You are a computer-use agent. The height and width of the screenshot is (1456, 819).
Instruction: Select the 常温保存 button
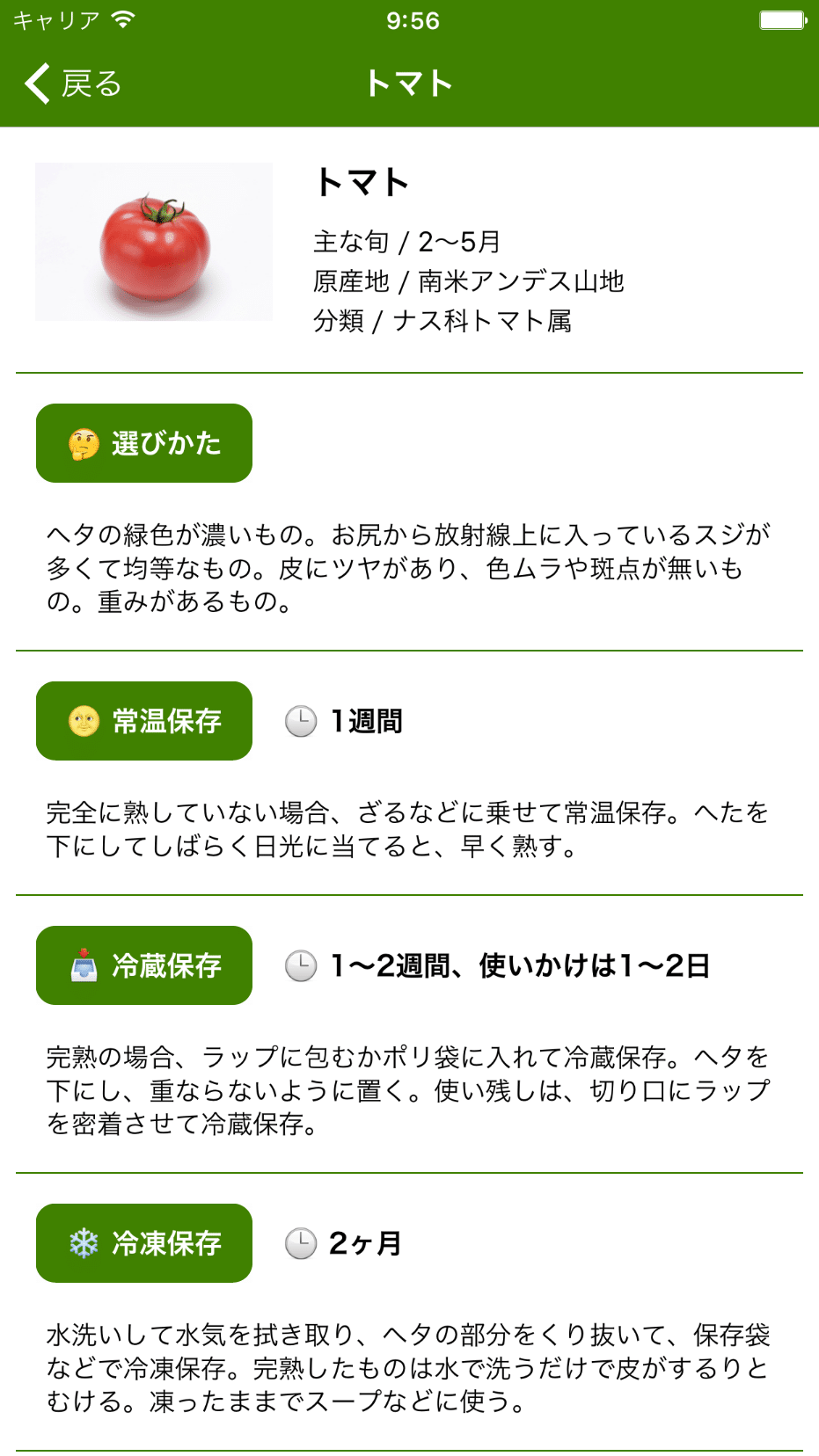(144, 721)
